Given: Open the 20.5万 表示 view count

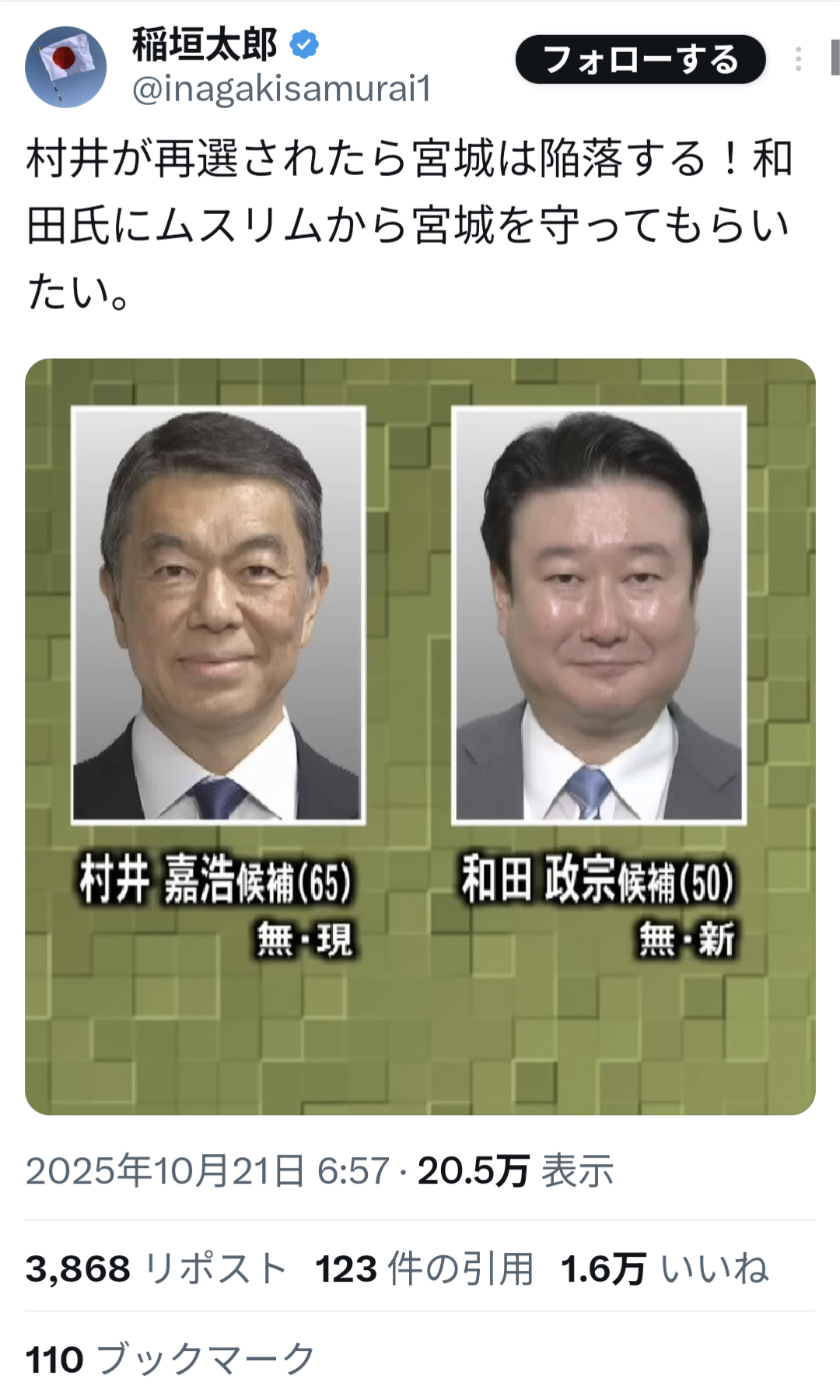Looking at the screenshot, I should pyautogui.click(x=515, y=1170).
